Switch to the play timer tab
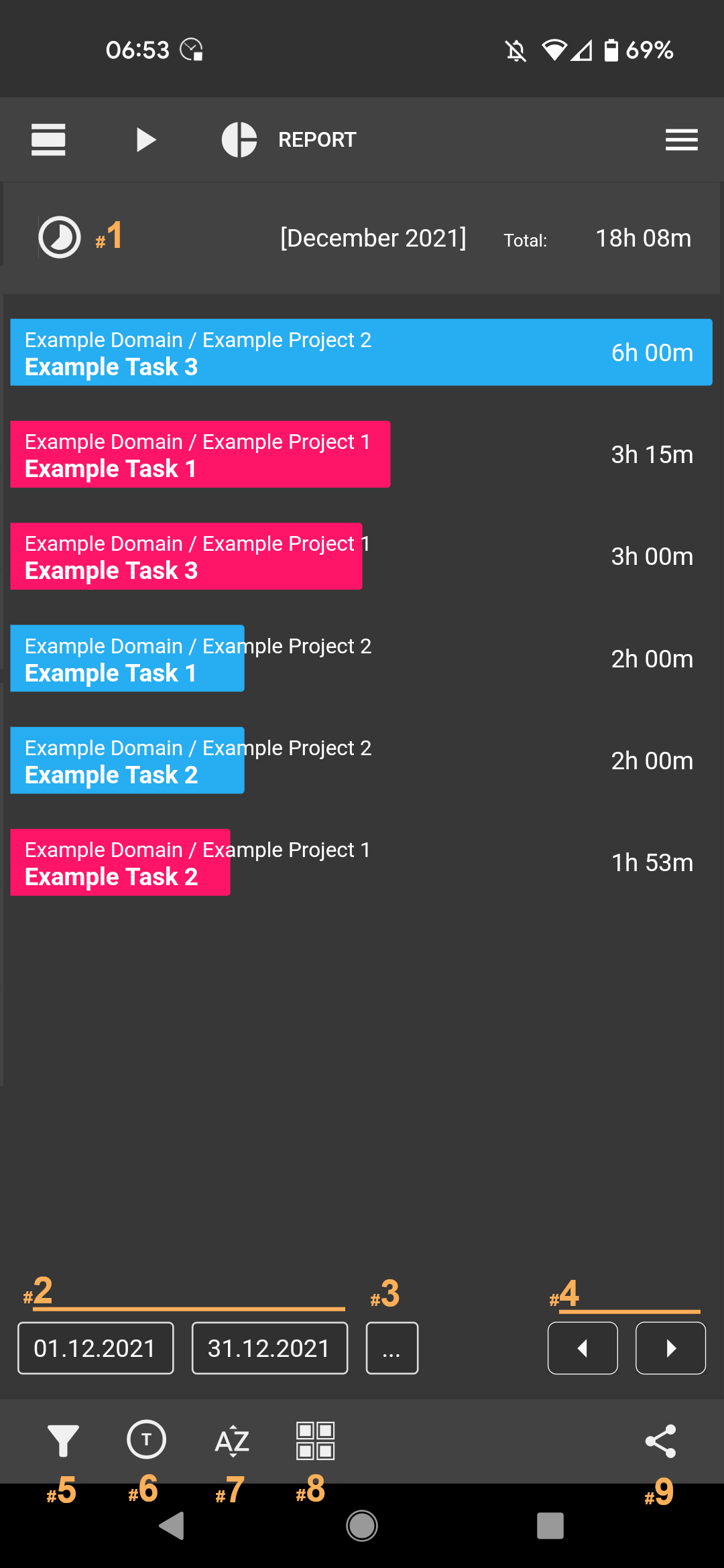This screenshot has width=724, height=1568. (x=145, y=139)
